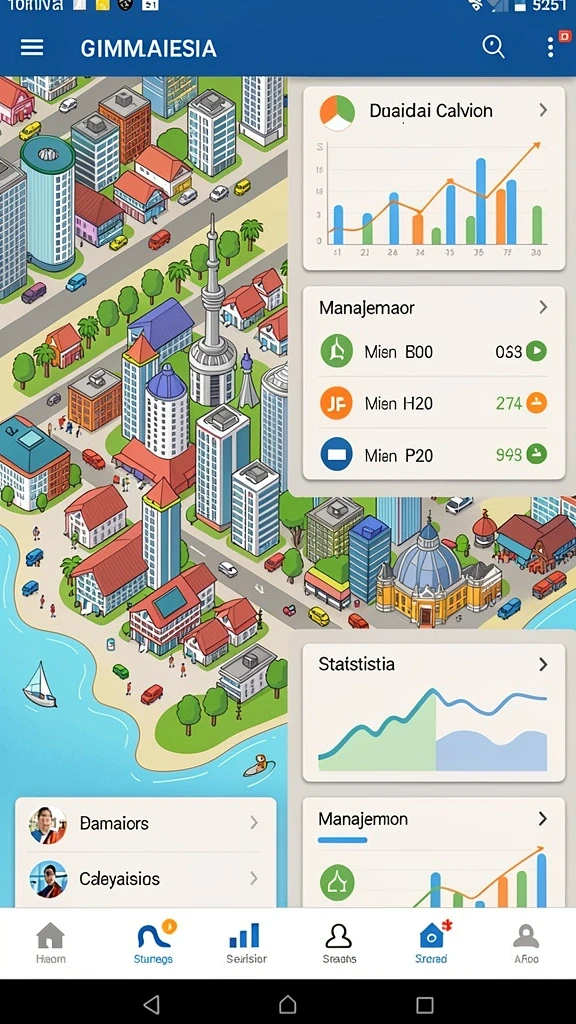Screen dimensions: 576x1024
Task: Expand the Manajemon card chevron
Action: tap(543, 818)
